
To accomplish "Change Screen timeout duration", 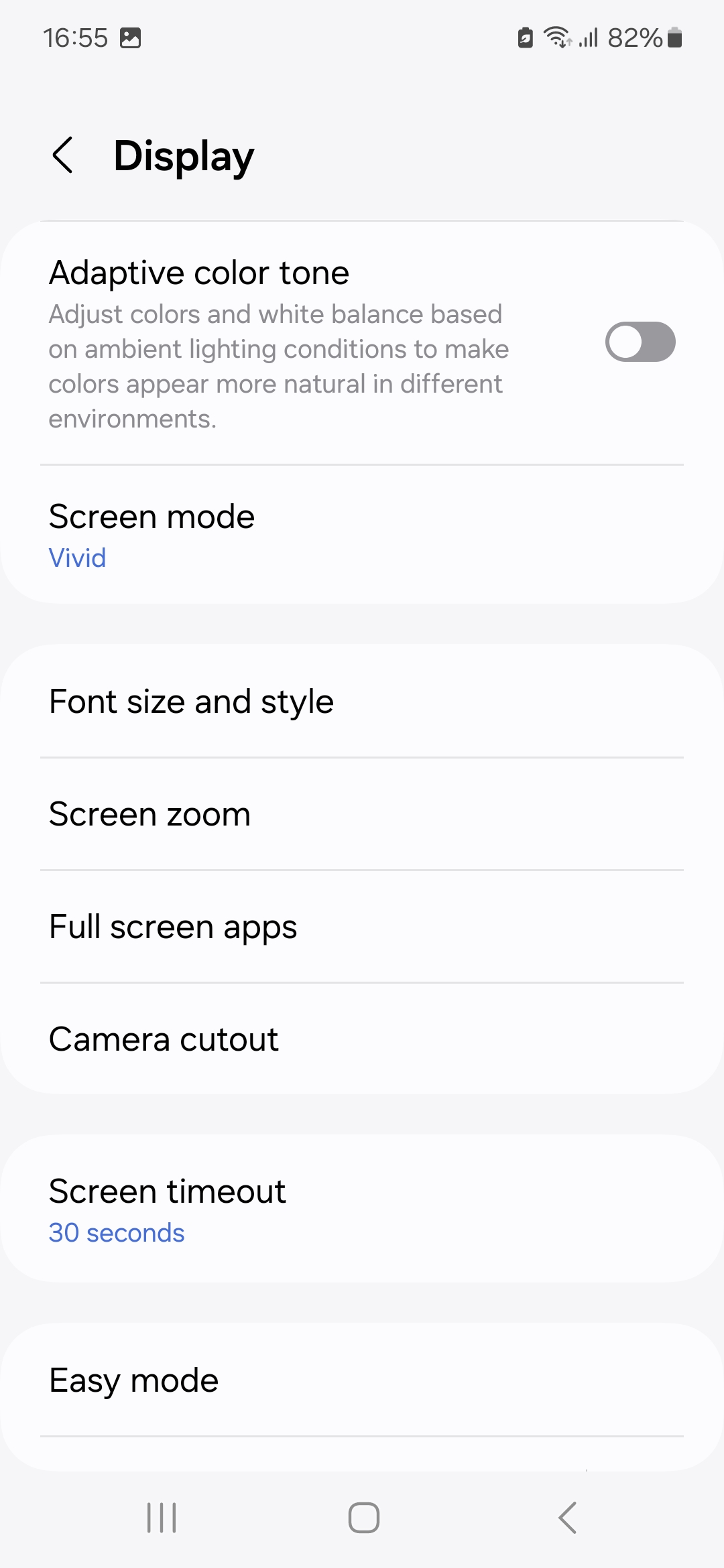I will coord(362,1210).
